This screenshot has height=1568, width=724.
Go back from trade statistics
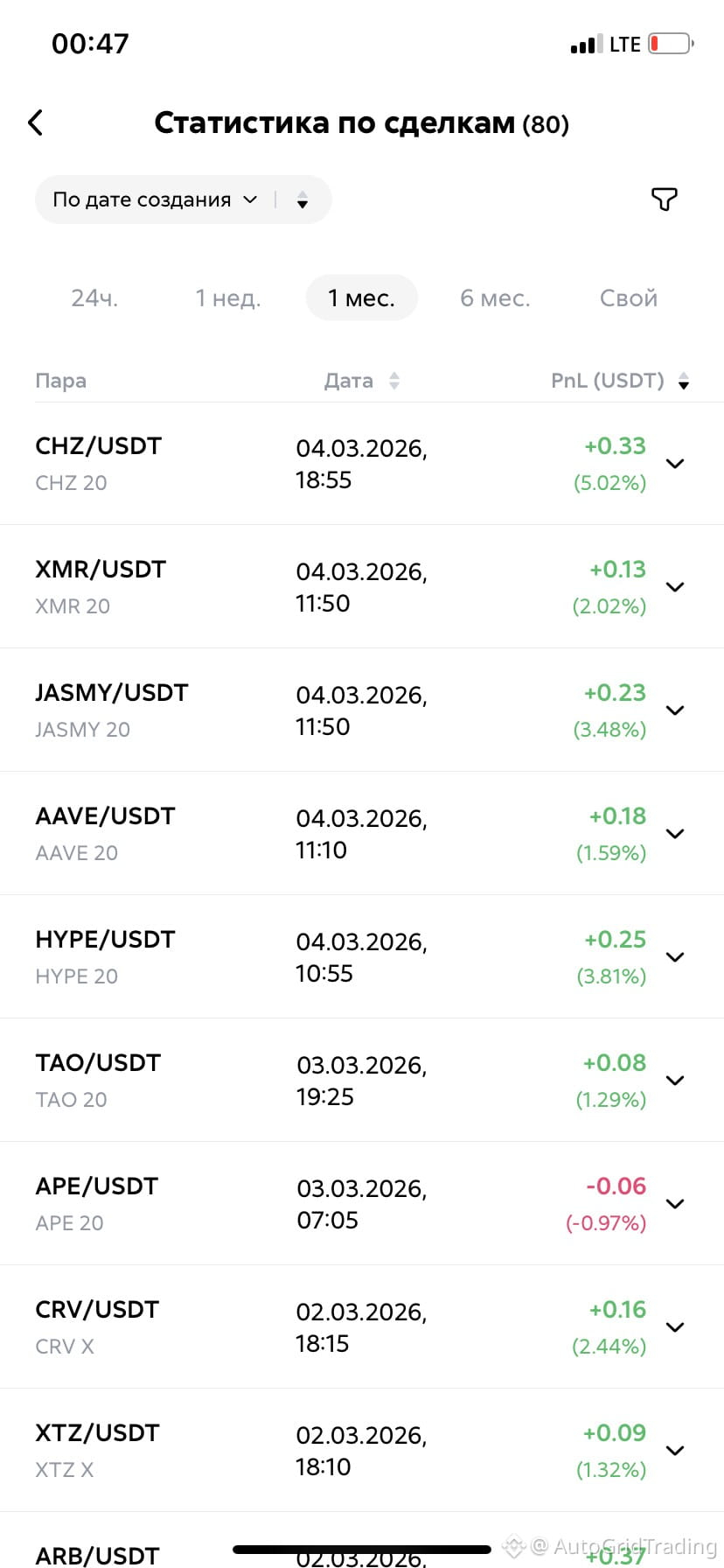(36, 122)
